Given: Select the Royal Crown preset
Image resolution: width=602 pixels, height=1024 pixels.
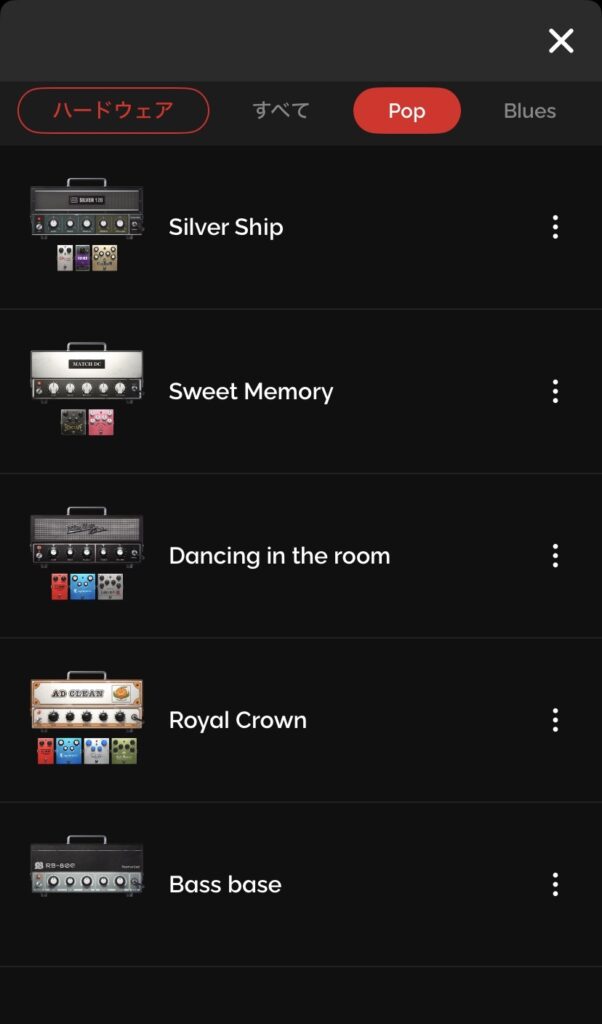Looking at the screenshot, I should 238,720.
